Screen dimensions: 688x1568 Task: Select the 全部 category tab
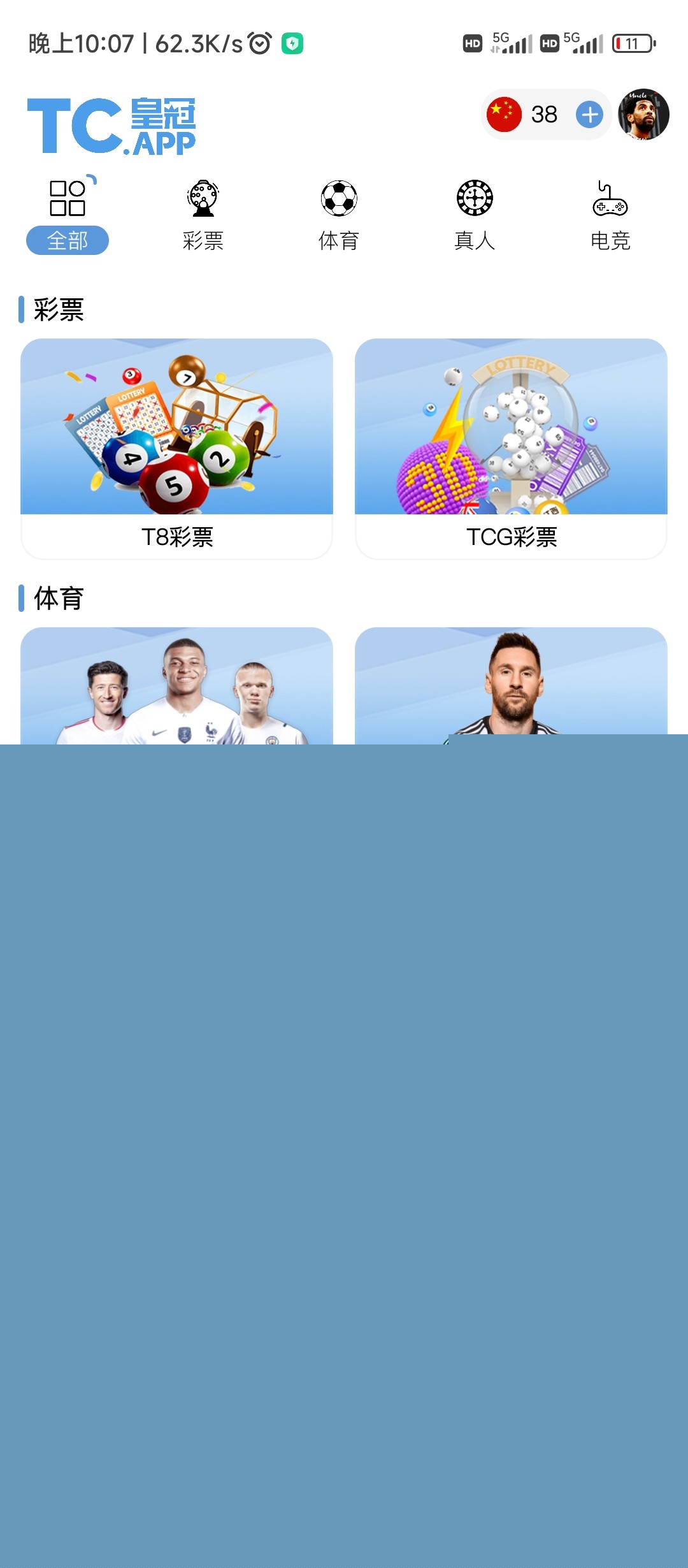pyautogui.click(x=68, y=217)
